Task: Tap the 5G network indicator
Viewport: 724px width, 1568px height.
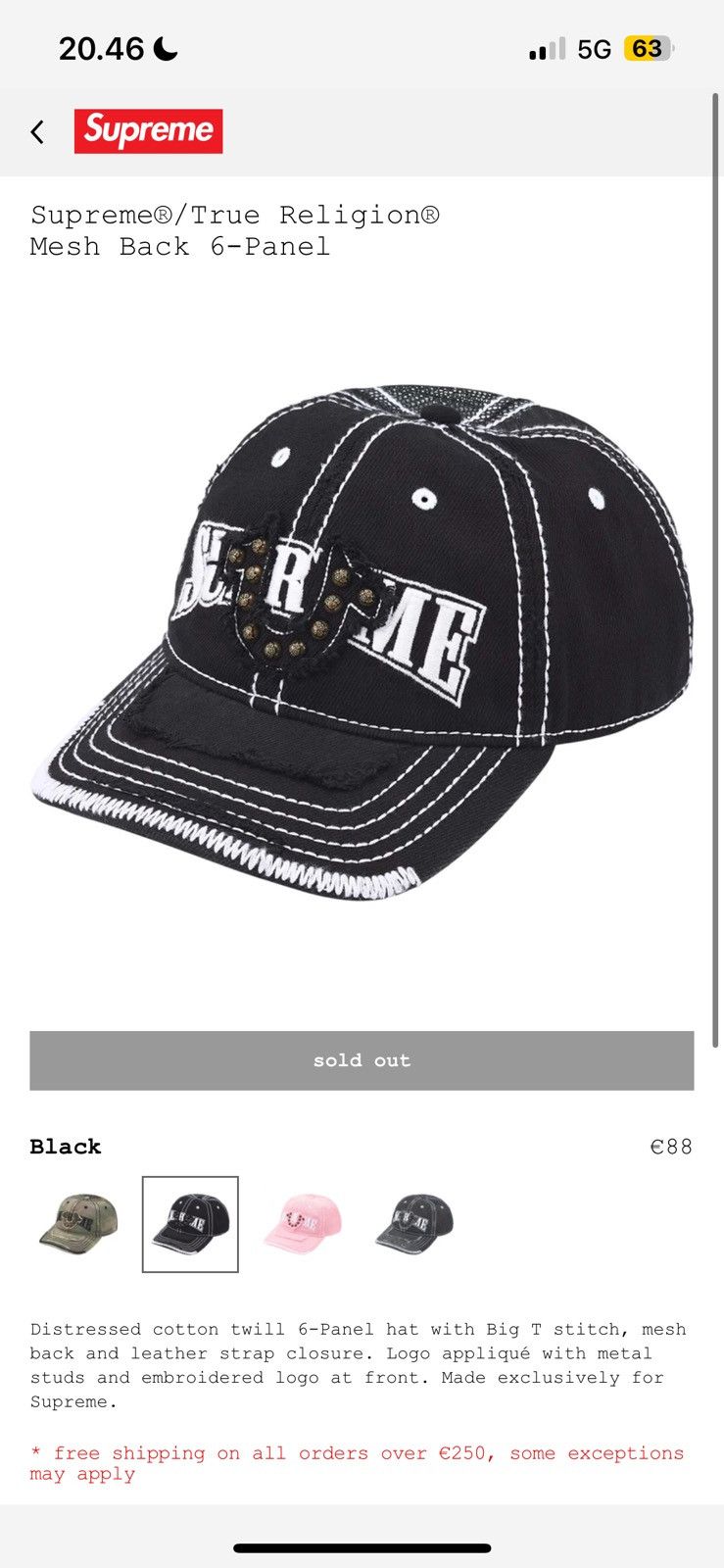Action: pyautogui.click(x=594, y=47)
